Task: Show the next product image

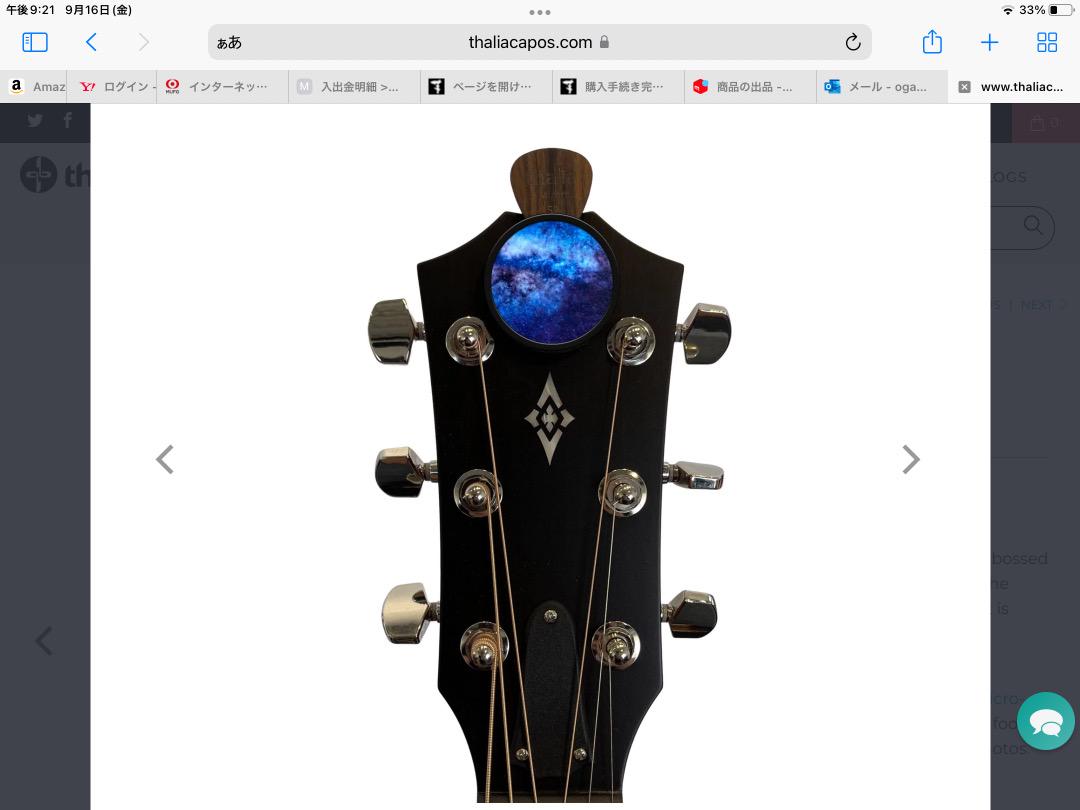Action: coord(910,459)
